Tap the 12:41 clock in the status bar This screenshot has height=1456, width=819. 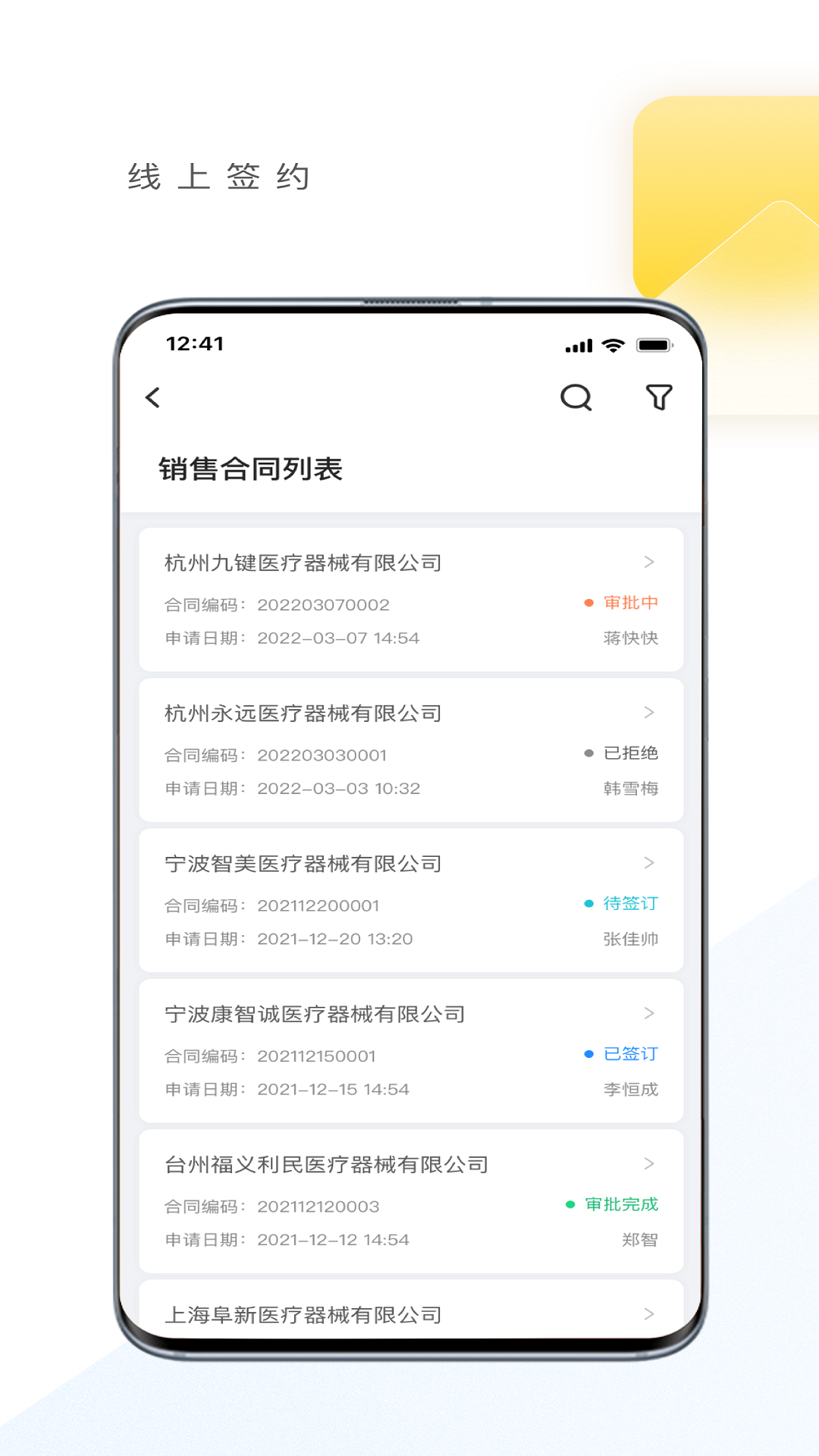[x=196, y=344]
